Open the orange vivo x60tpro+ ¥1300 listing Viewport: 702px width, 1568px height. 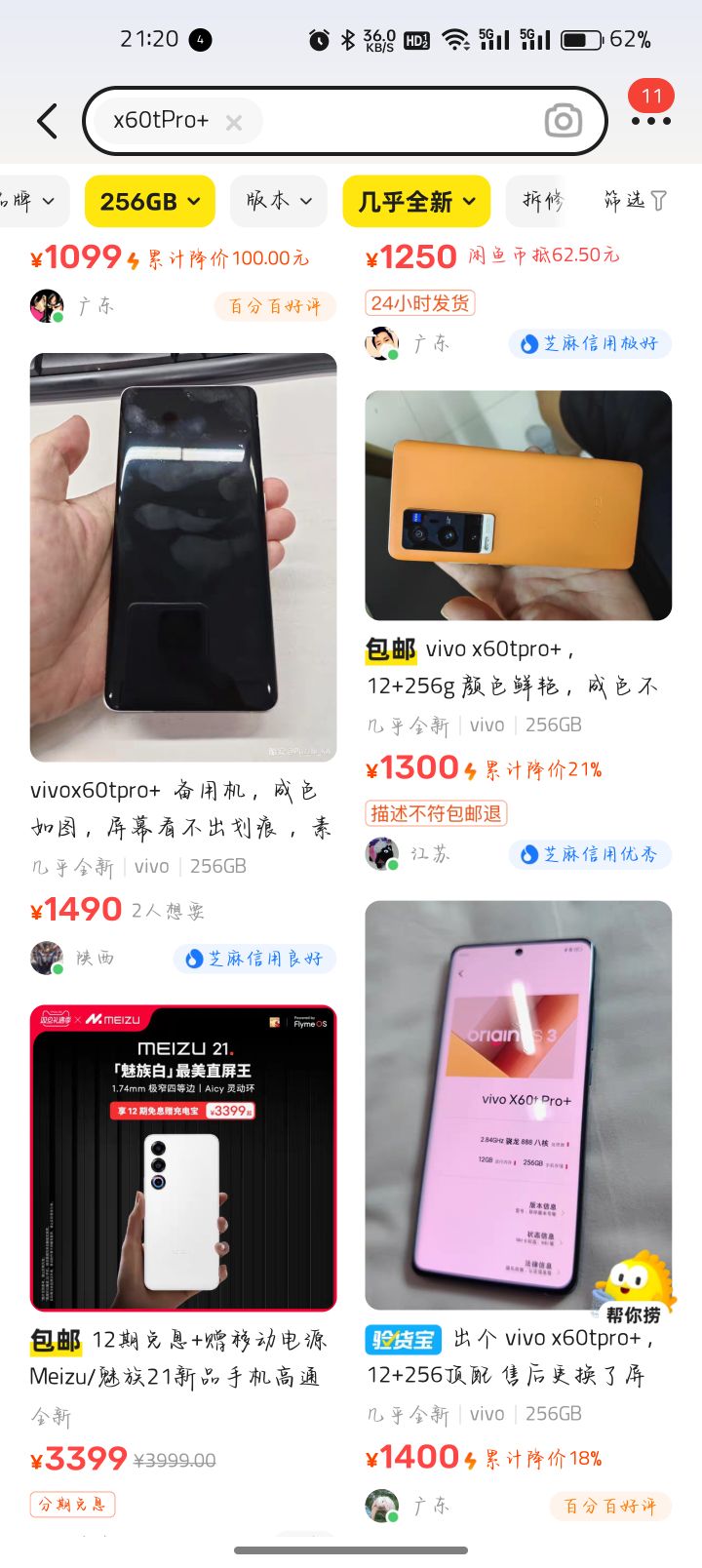(518, 506)
